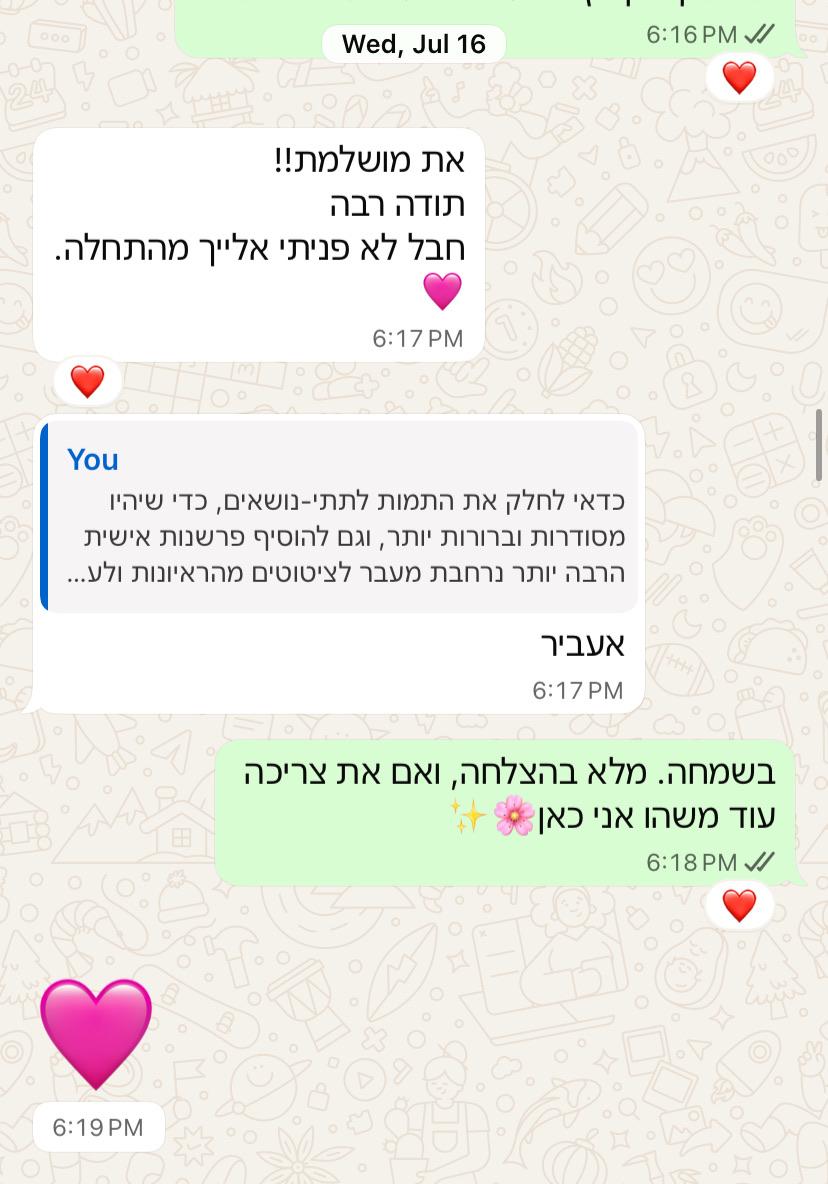This screenshot has width=828, height=1184.
Task: Tap heart reaction under the 6:16 PM message
Action: point(739,78)
